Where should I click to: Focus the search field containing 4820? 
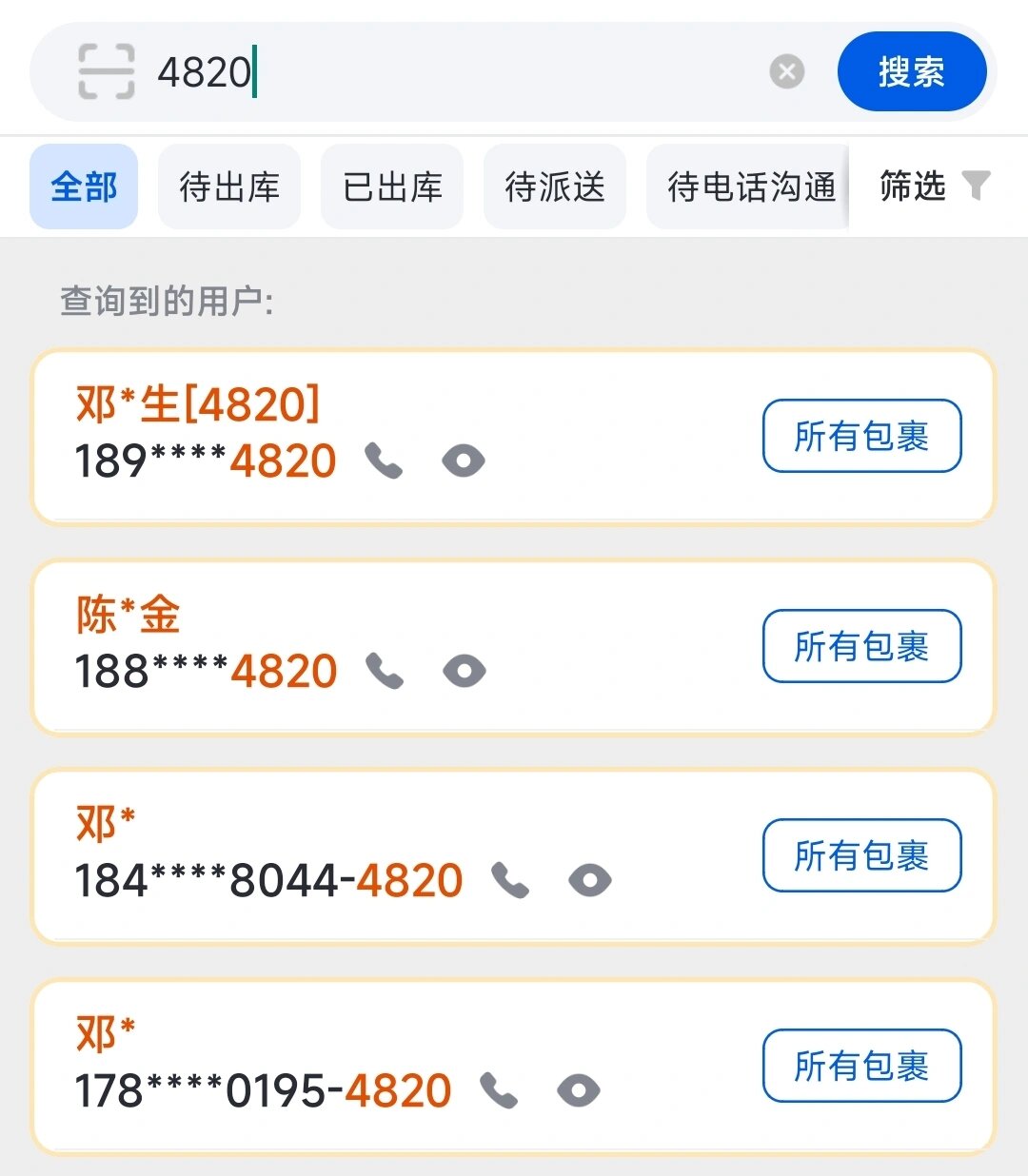(x=457, y=71)
